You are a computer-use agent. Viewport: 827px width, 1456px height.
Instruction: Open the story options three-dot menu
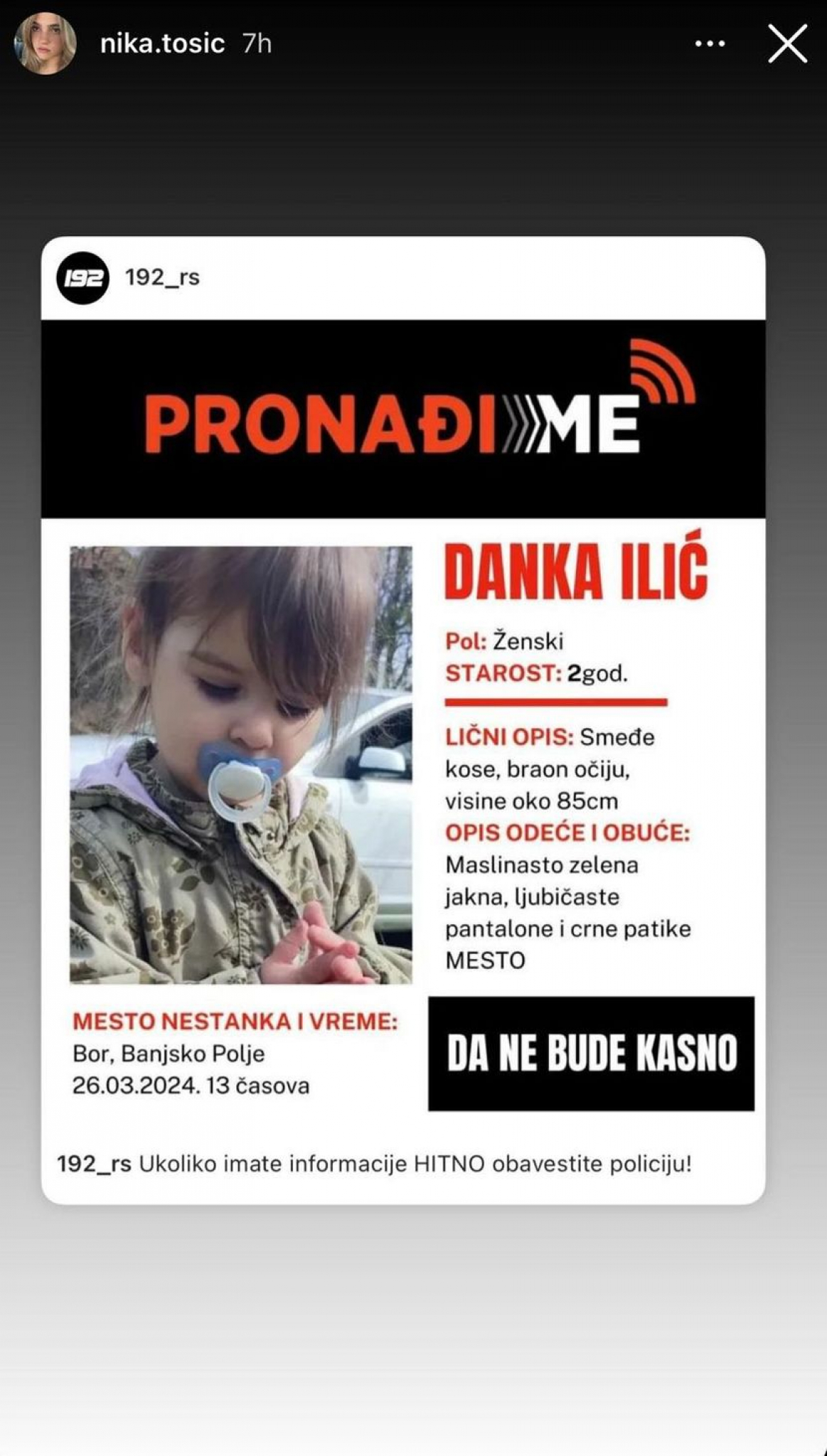710,44
